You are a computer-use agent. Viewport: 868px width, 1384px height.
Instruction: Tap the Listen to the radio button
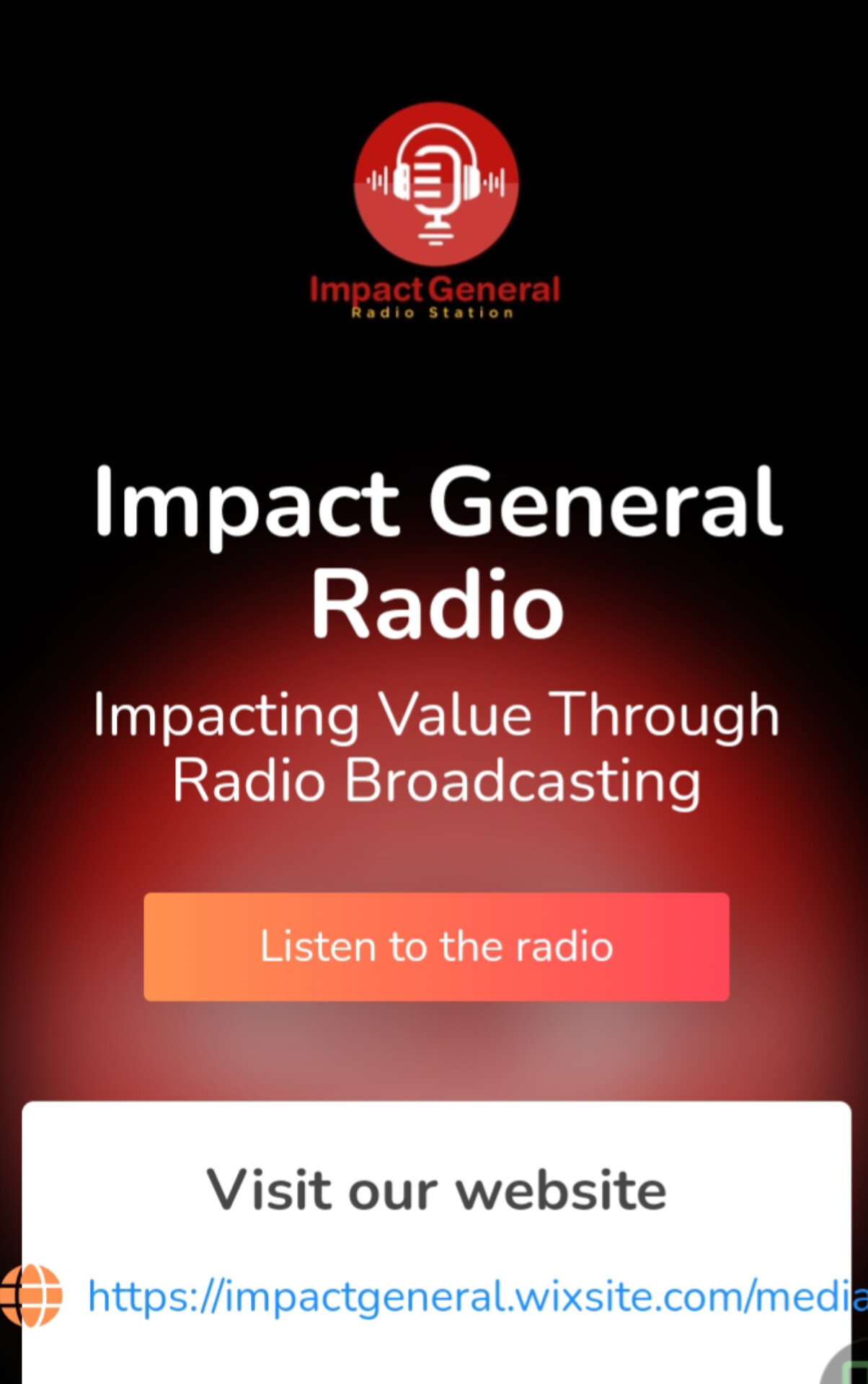pyautogui.click(x=436, y=946)
